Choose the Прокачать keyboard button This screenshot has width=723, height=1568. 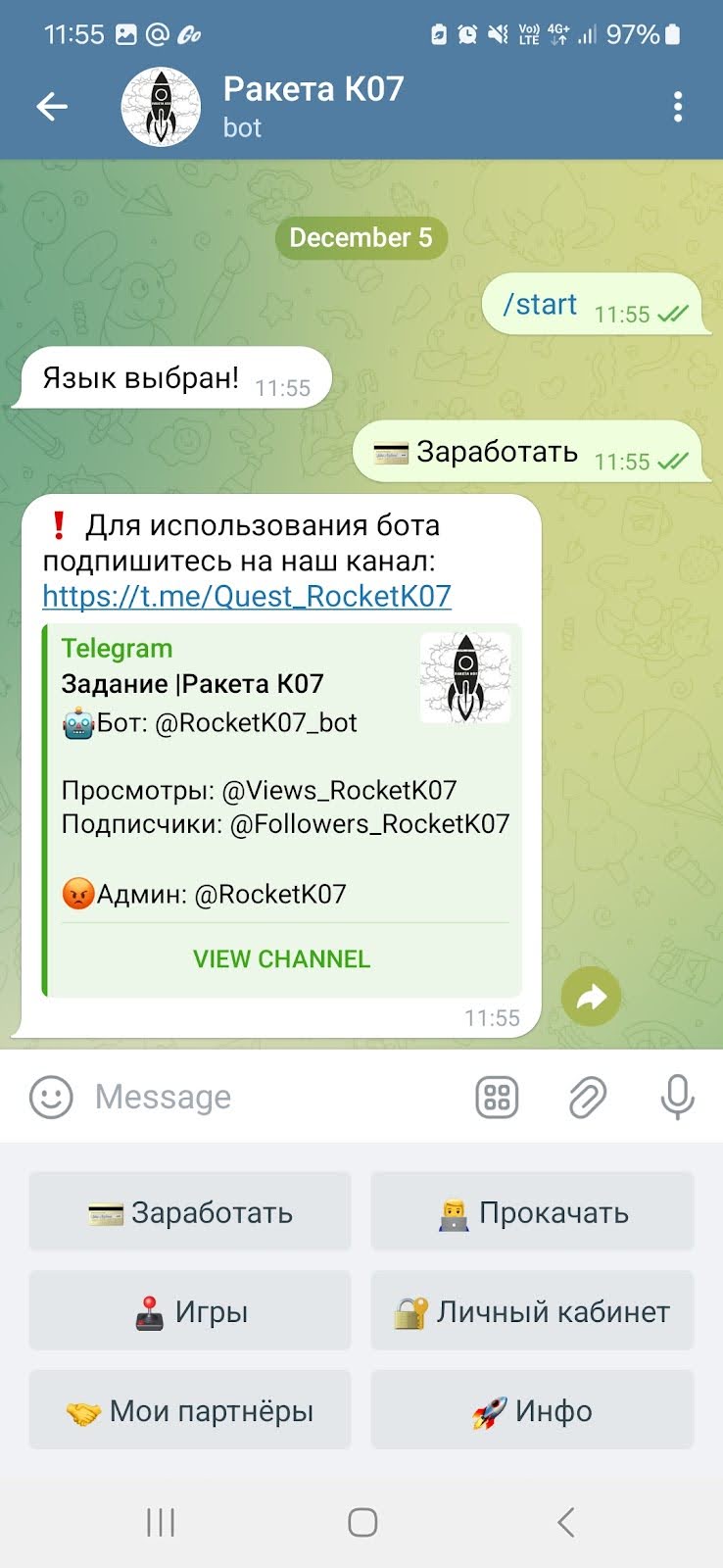pos(532,1212)
